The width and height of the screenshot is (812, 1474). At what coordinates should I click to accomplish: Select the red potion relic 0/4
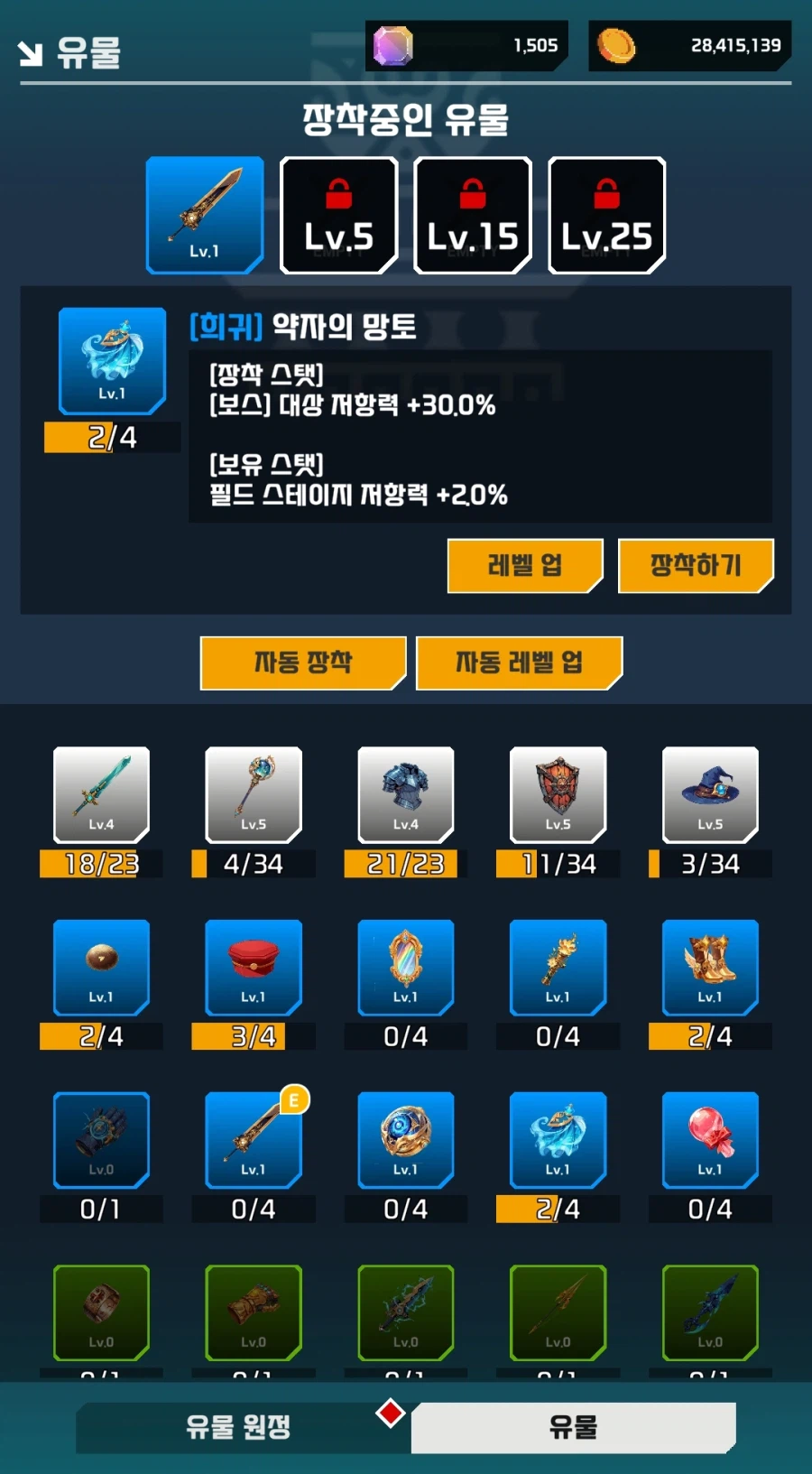[x=710, y=1139]
